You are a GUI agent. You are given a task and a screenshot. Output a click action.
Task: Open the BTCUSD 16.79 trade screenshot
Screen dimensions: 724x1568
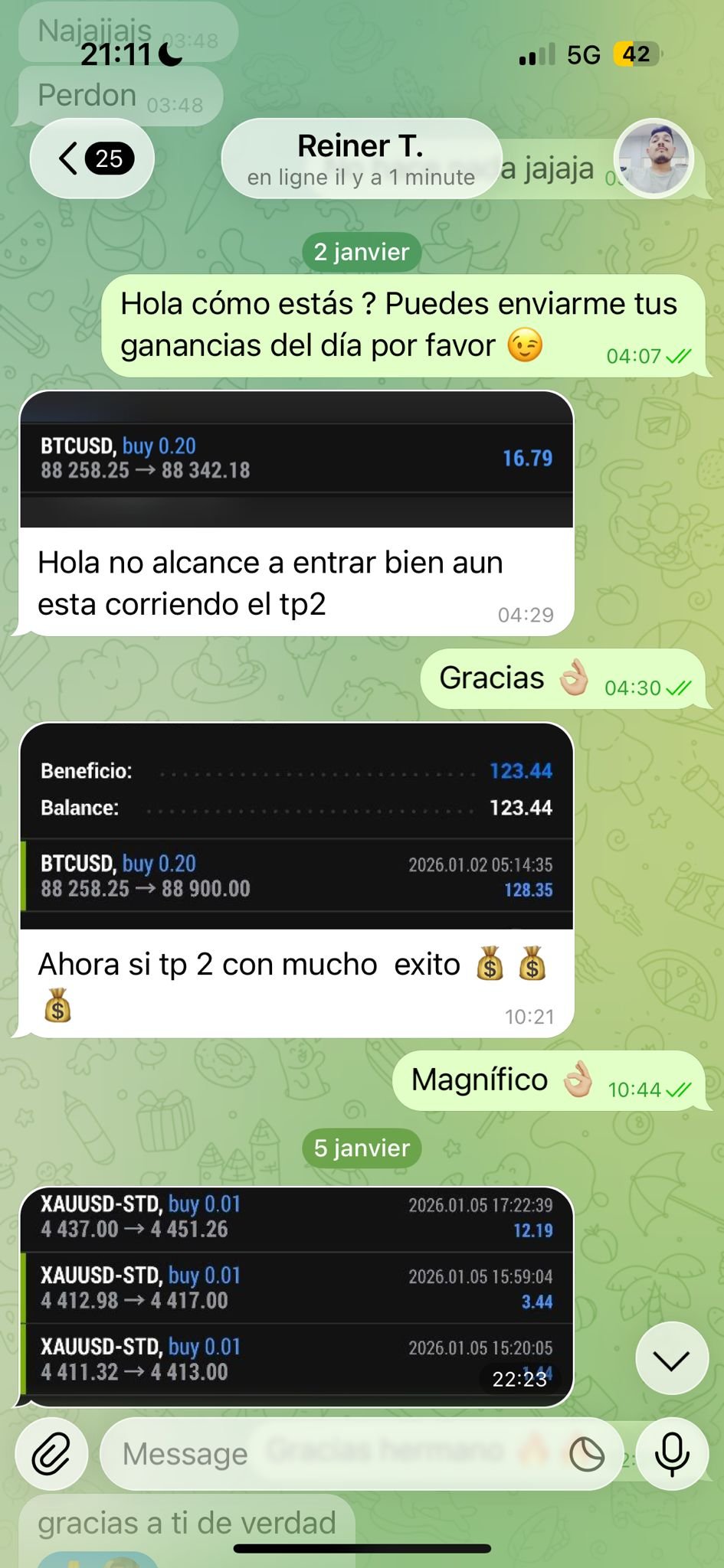click(296, 459)
